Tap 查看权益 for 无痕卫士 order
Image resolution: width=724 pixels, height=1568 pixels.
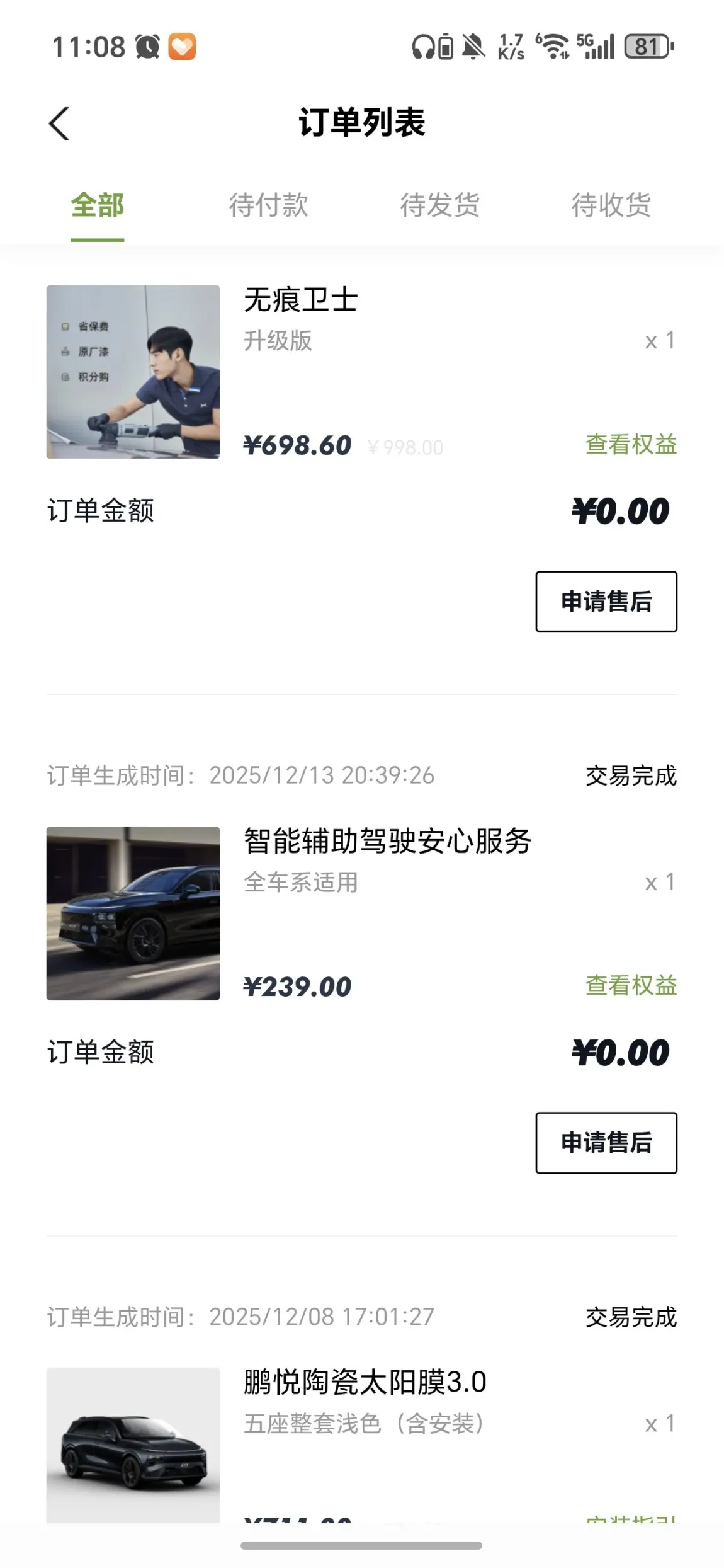pos(631,445)
